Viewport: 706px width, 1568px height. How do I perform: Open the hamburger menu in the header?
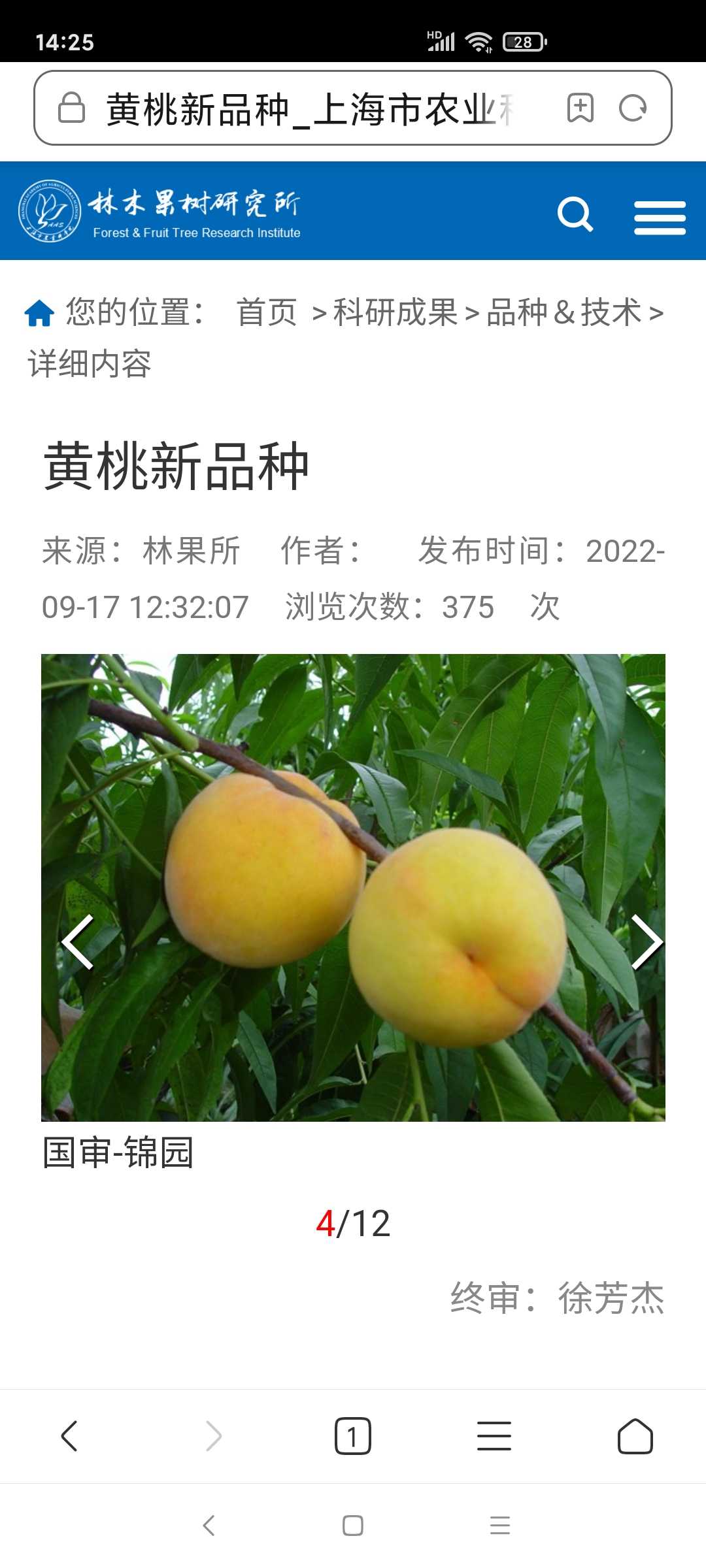660,218
